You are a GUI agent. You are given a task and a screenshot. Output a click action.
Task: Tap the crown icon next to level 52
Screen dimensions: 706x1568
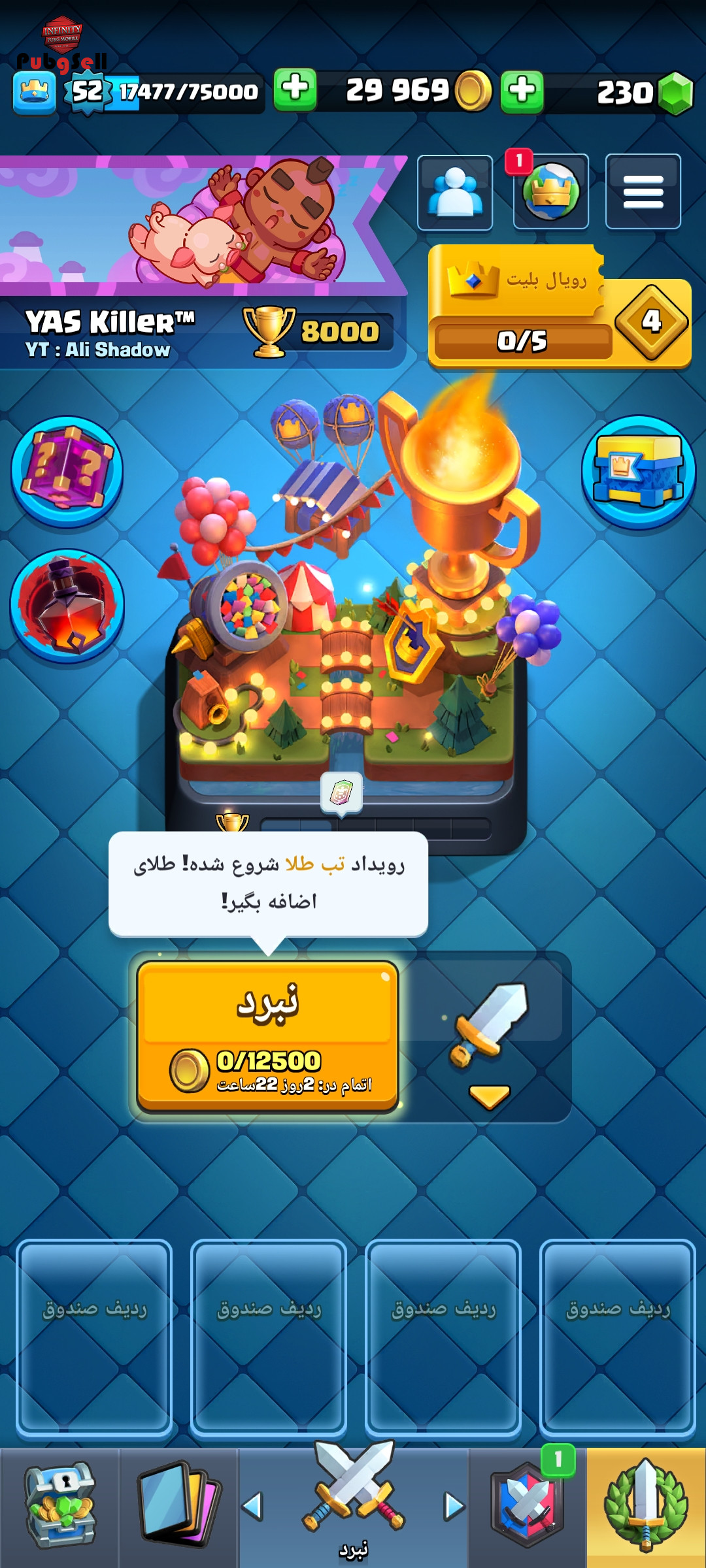click(x=35, y=91)
